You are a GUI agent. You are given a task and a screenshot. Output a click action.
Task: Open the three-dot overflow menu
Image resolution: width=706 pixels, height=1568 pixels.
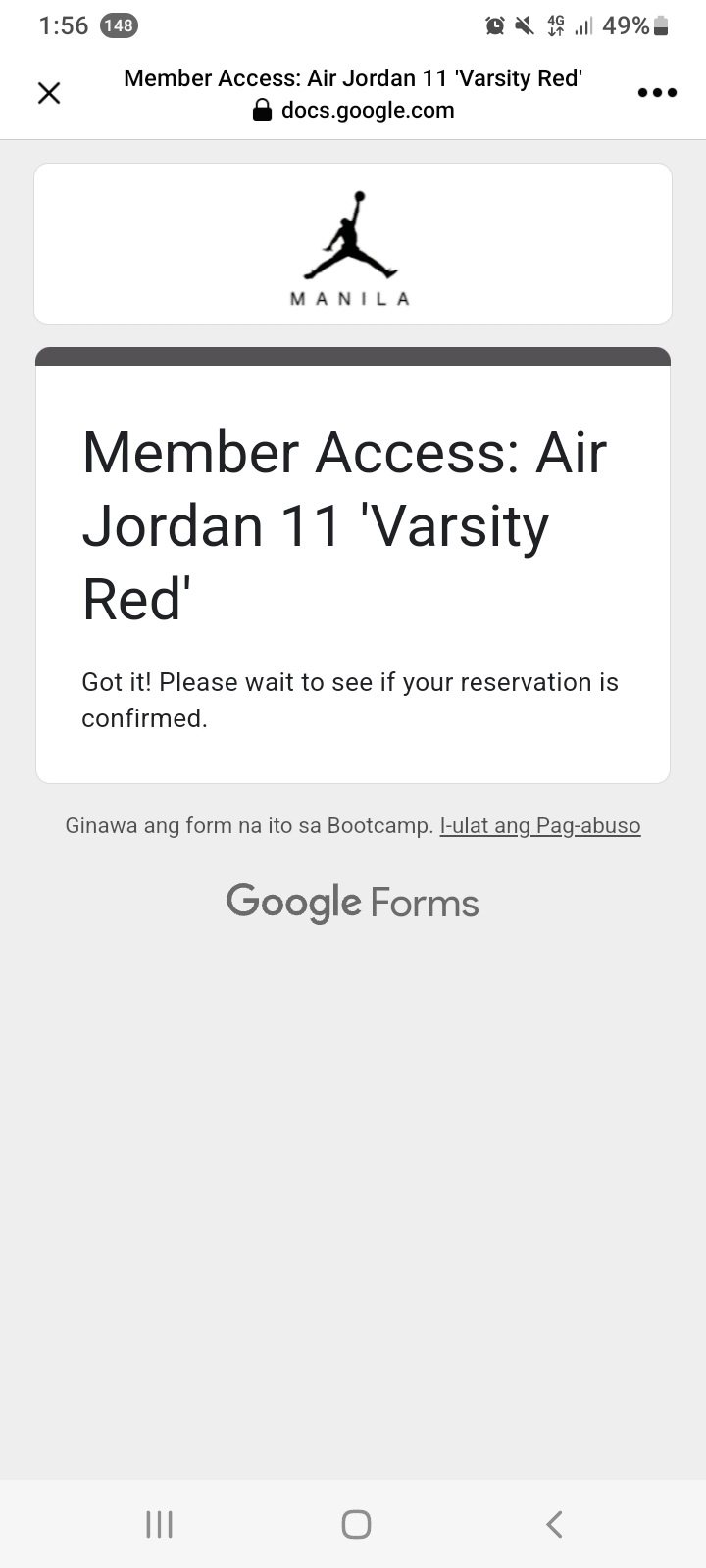[657, 93]
